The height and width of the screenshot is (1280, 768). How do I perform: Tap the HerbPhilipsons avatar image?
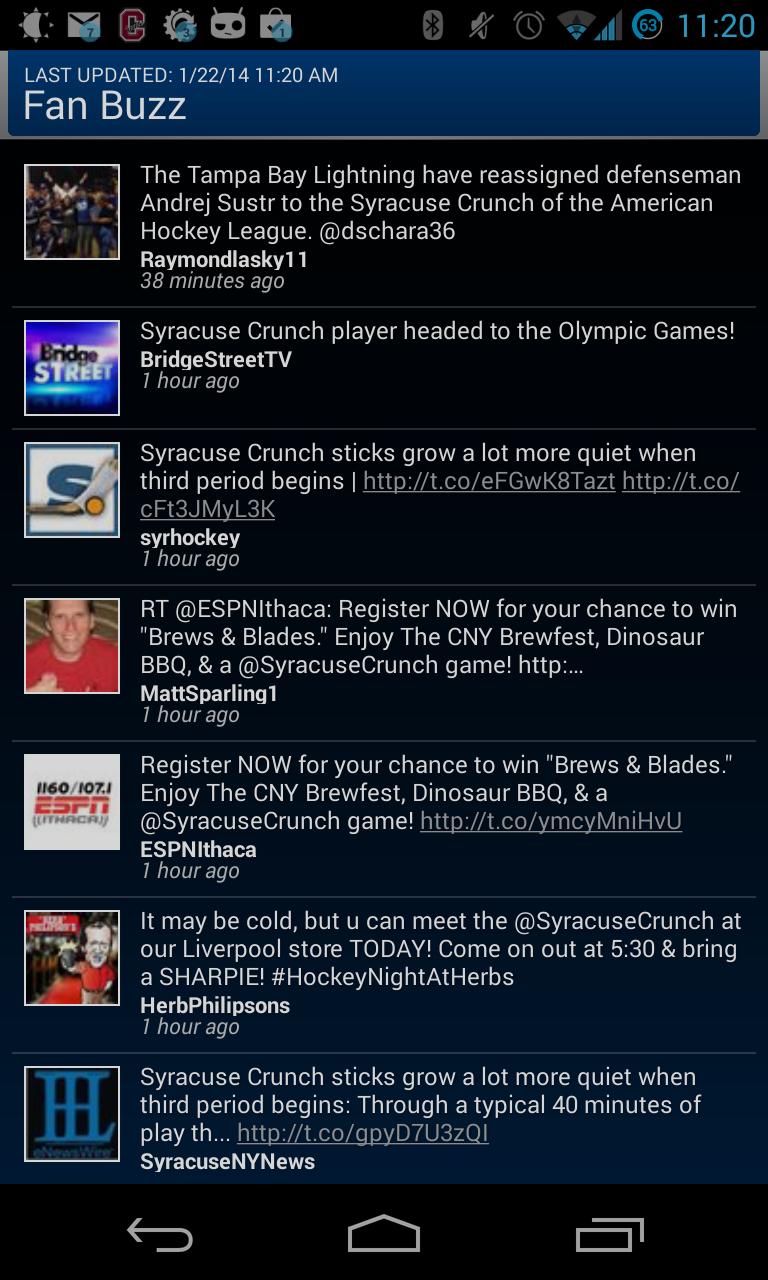click(x=71, y=956)
